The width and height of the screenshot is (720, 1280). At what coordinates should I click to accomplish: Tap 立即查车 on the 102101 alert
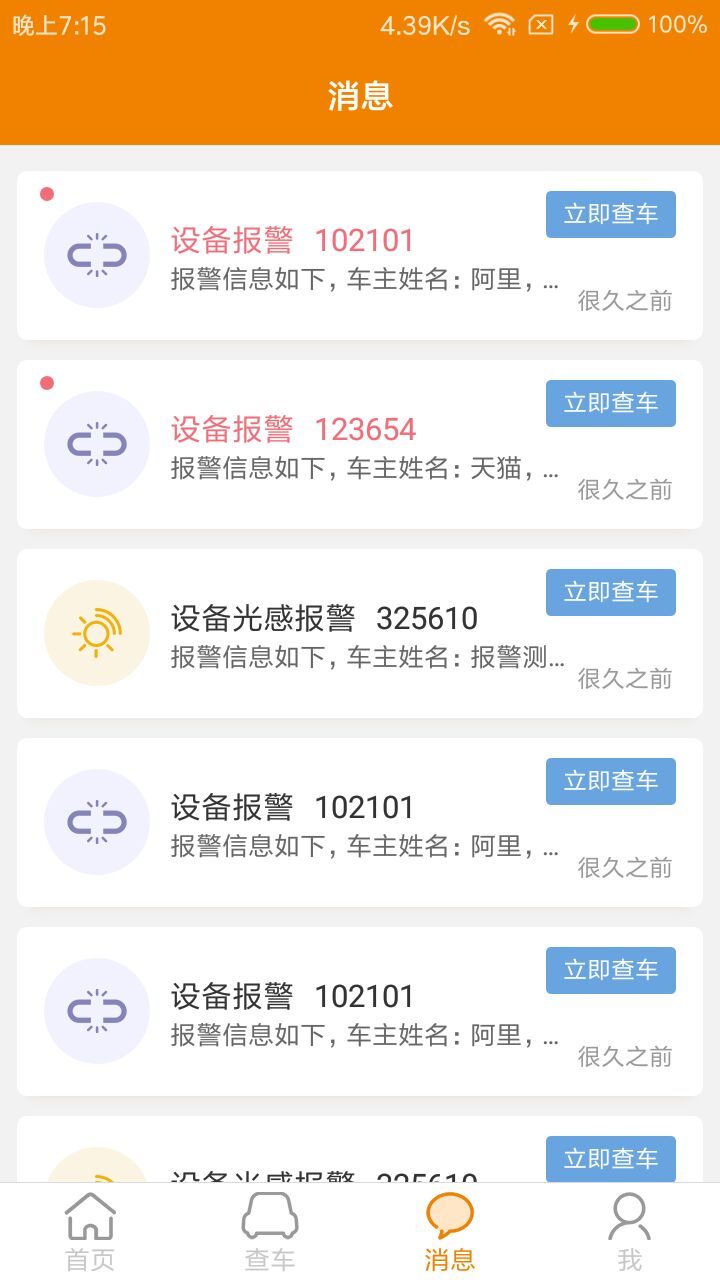click(x=610, y=214)
